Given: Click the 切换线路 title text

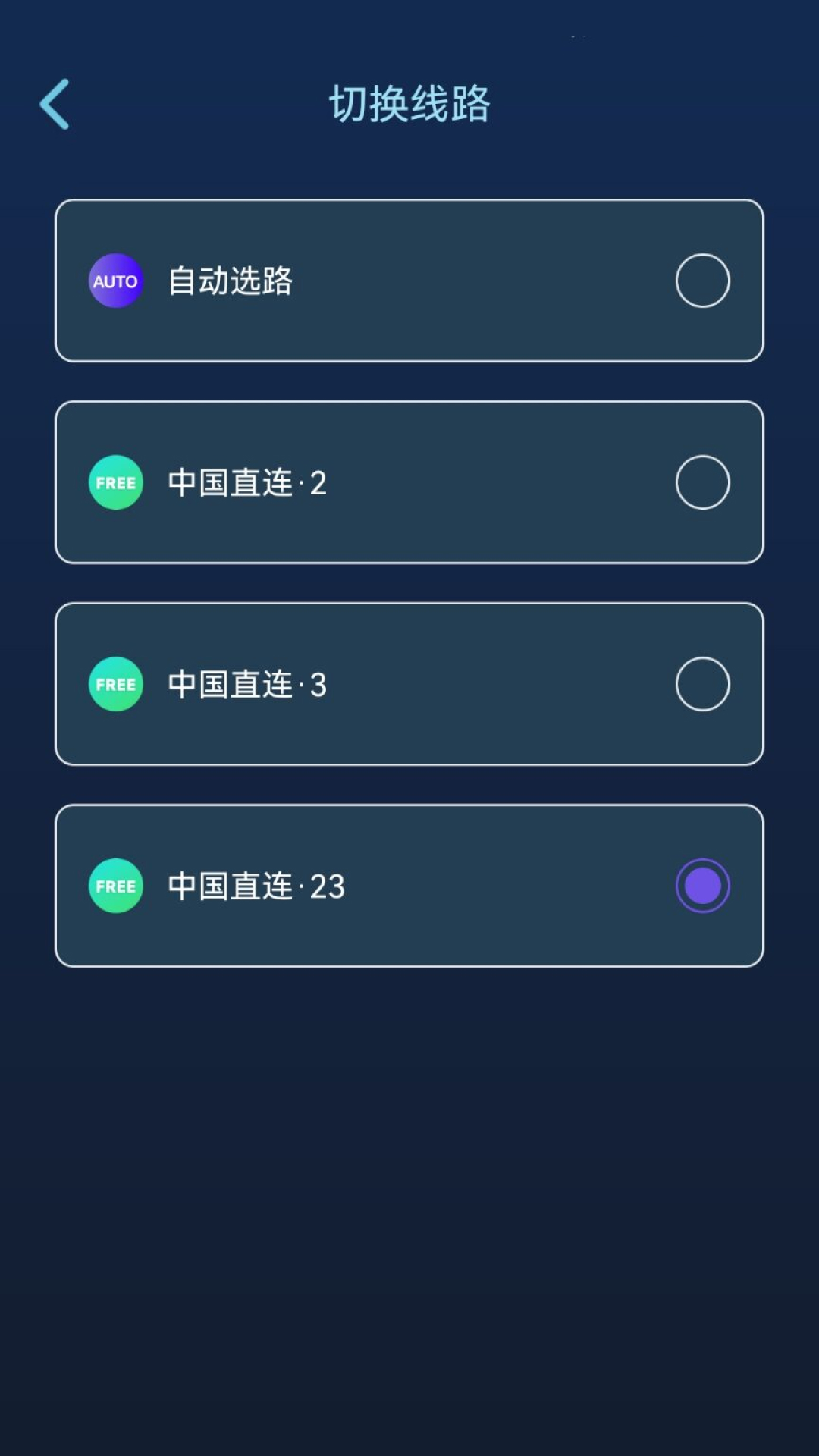Looking at the screenshot, I should click(409, 104).
